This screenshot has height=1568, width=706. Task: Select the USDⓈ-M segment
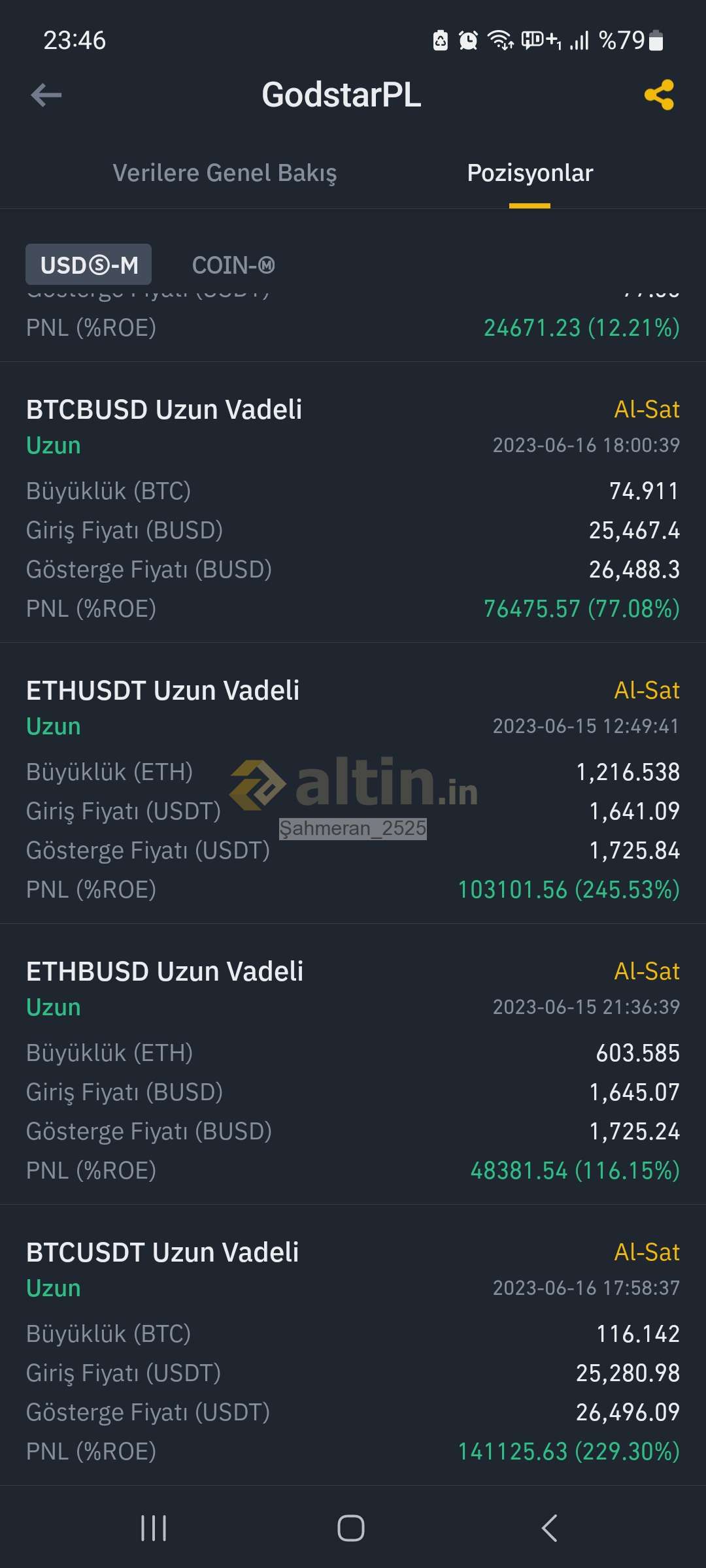pyautogui.click(x=89, y=265)
